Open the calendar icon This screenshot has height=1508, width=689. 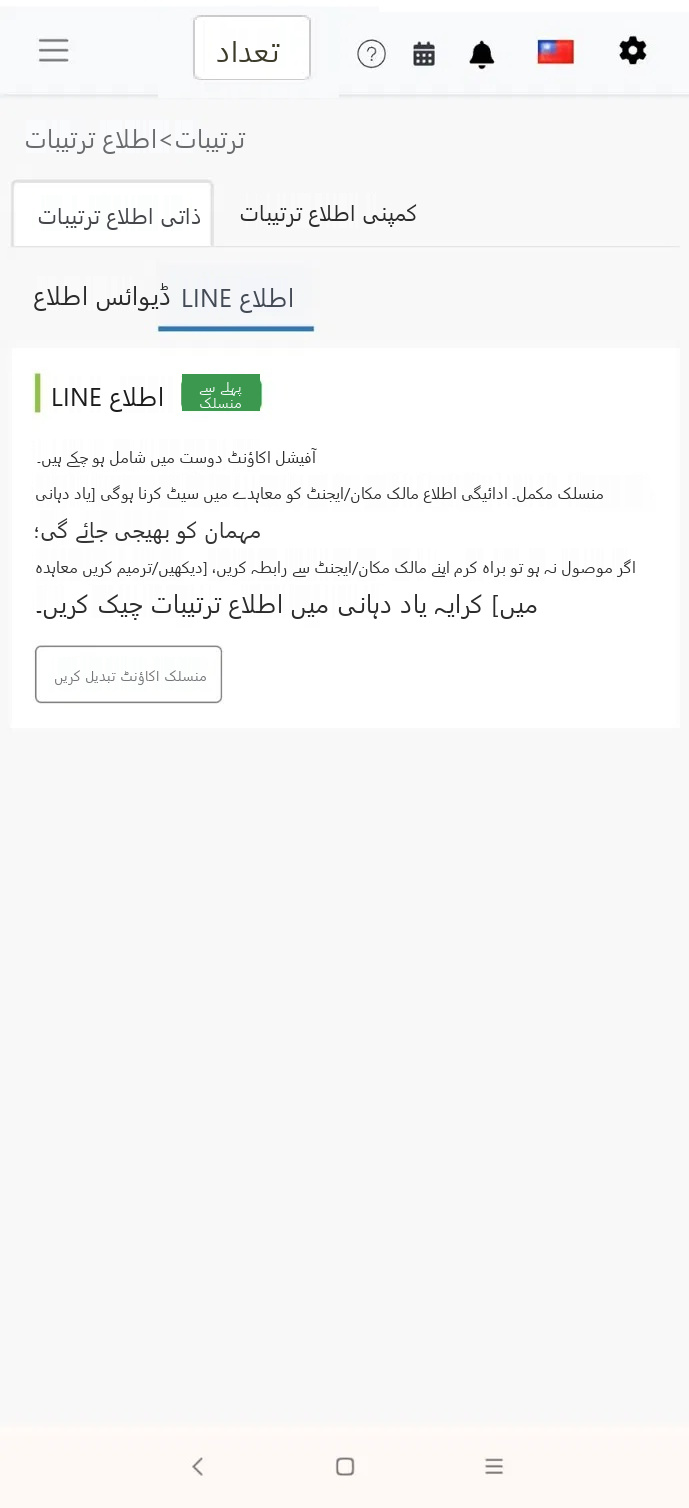pyautogui.click(x=424, y=54)
